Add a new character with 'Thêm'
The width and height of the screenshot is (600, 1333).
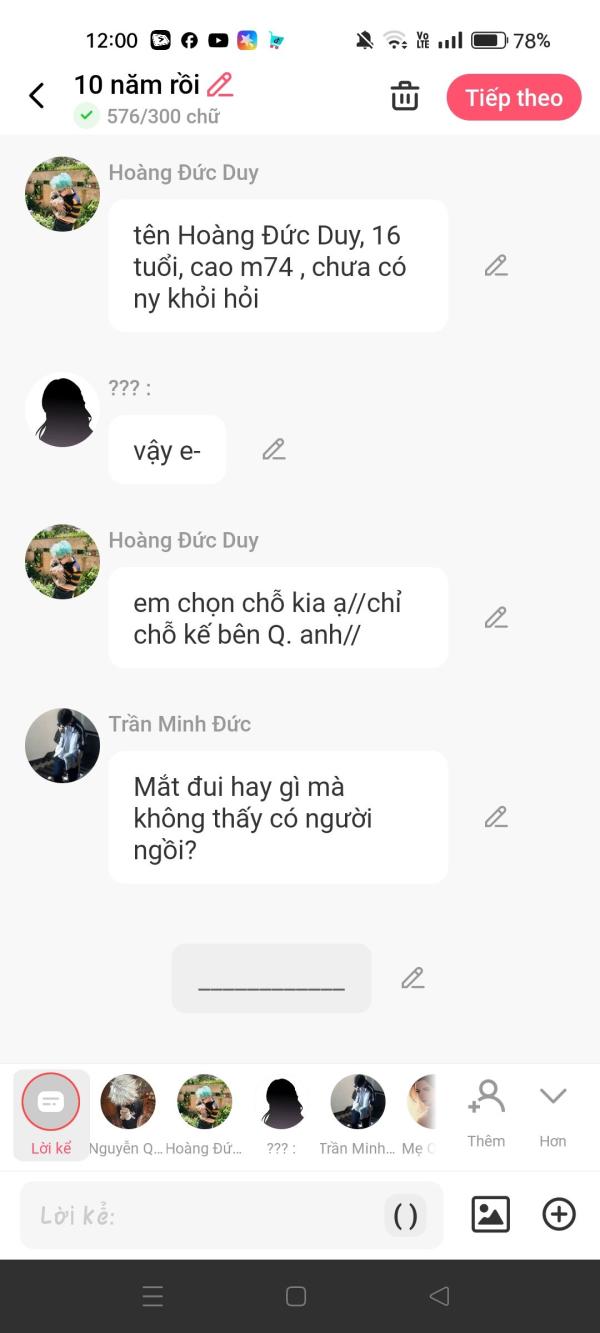click(x=486, y=1113)
